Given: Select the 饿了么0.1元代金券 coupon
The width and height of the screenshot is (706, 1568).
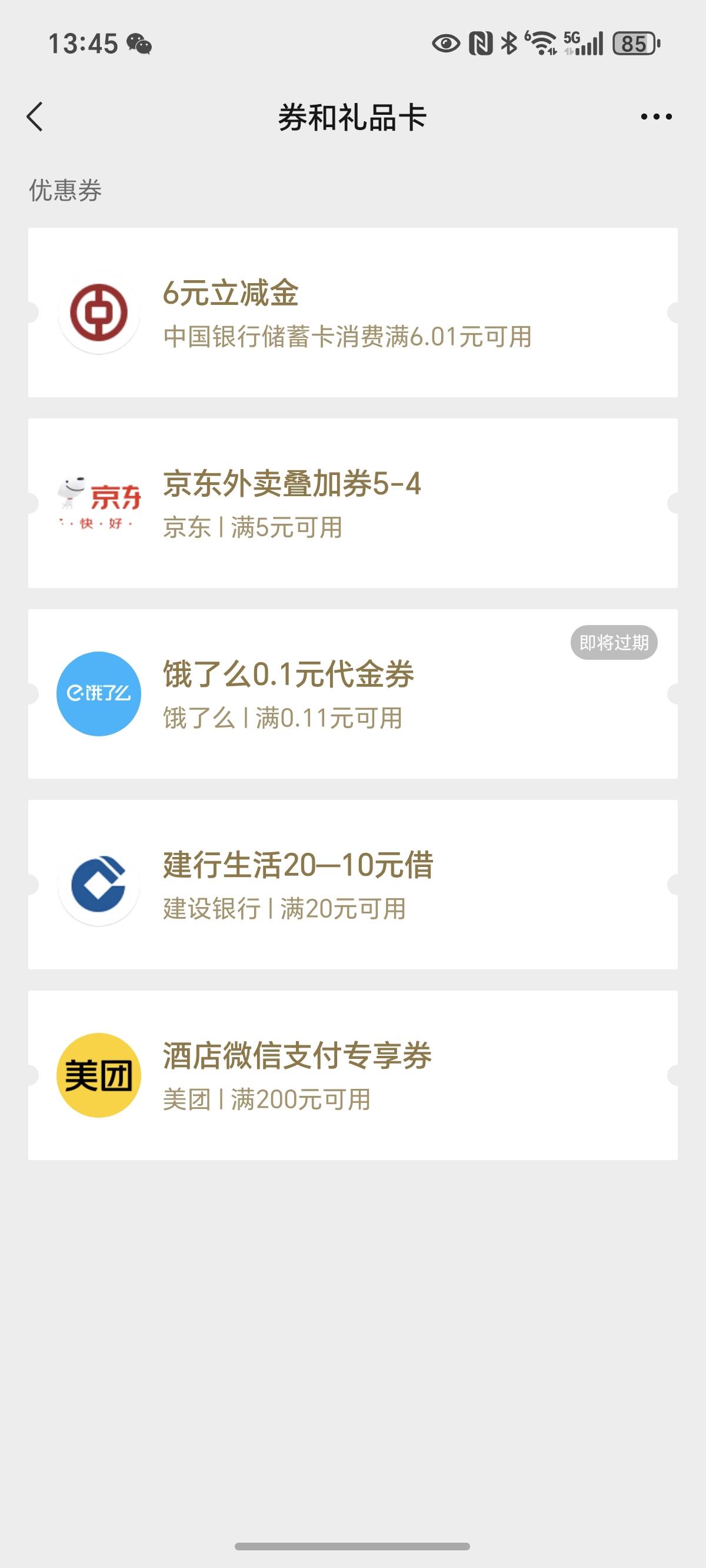Looking at the screenshot, I should click(353, 694).
